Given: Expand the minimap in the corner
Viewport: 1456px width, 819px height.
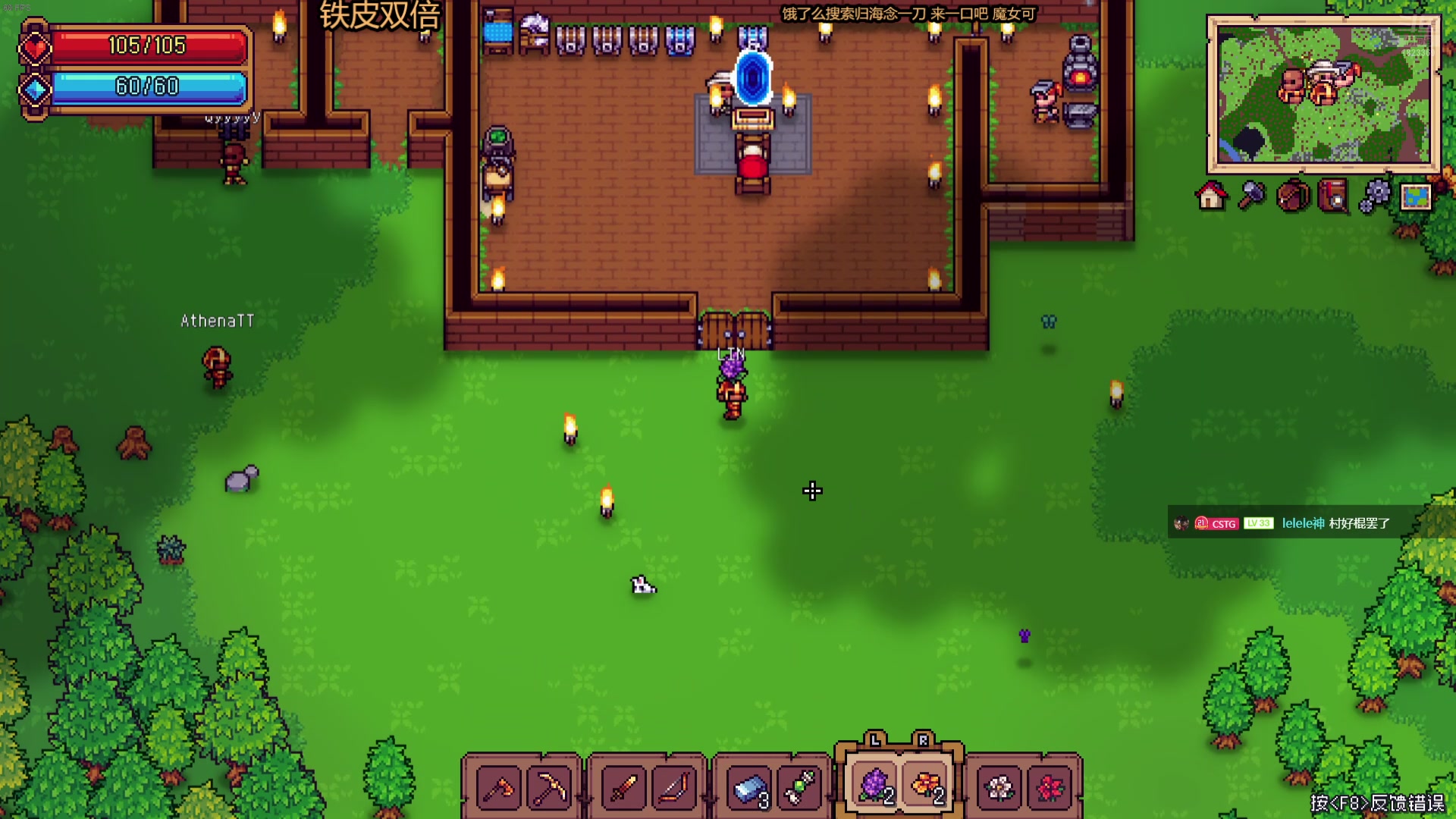Looking at the screenshot, I should point(1323,94).
